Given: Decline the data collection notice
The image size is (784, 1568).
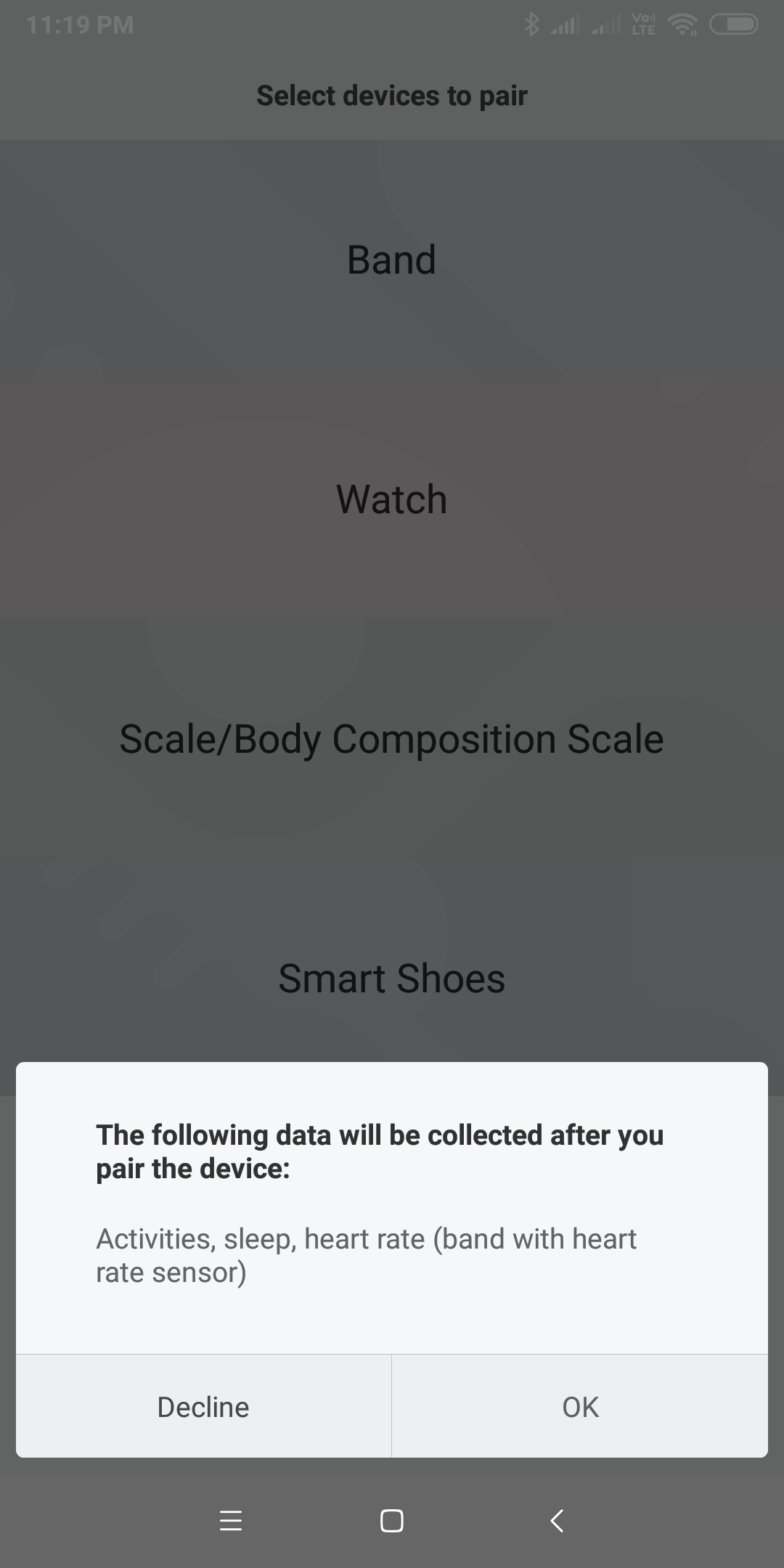Looking at the screenshot, I should click(x=203, y=1407).
